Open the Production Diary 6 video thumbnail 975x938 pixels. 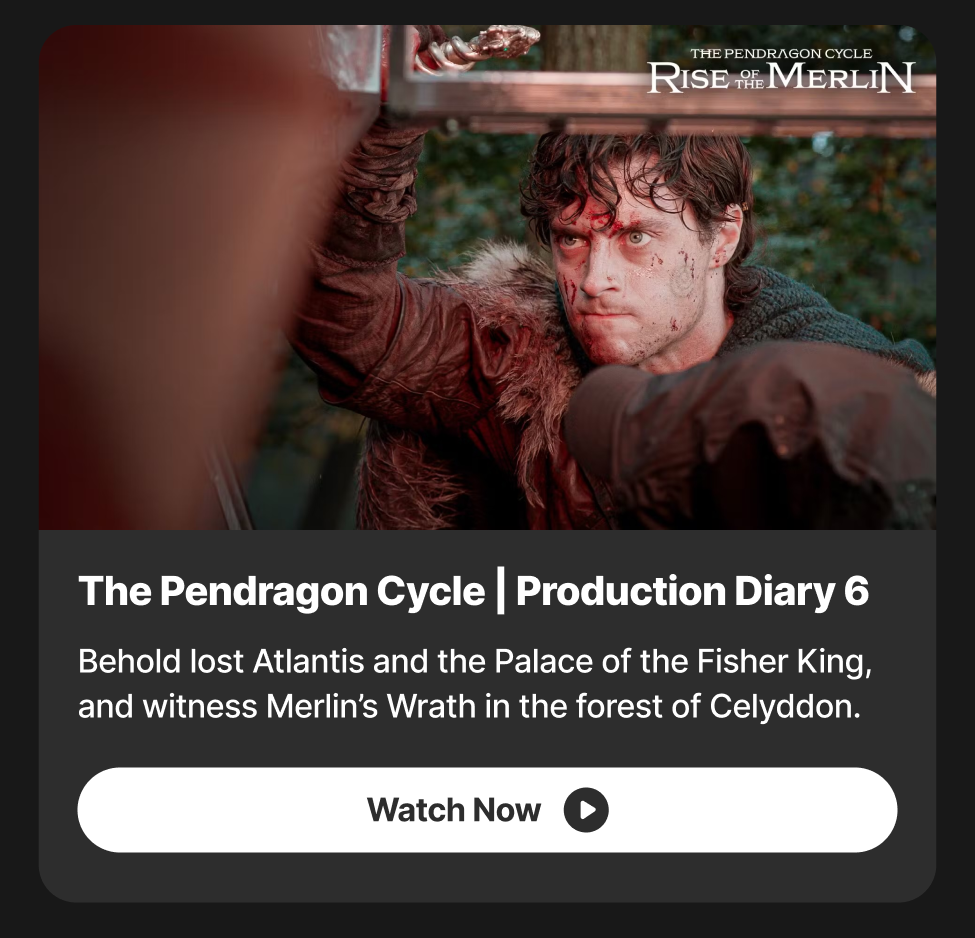click(487, 278)
